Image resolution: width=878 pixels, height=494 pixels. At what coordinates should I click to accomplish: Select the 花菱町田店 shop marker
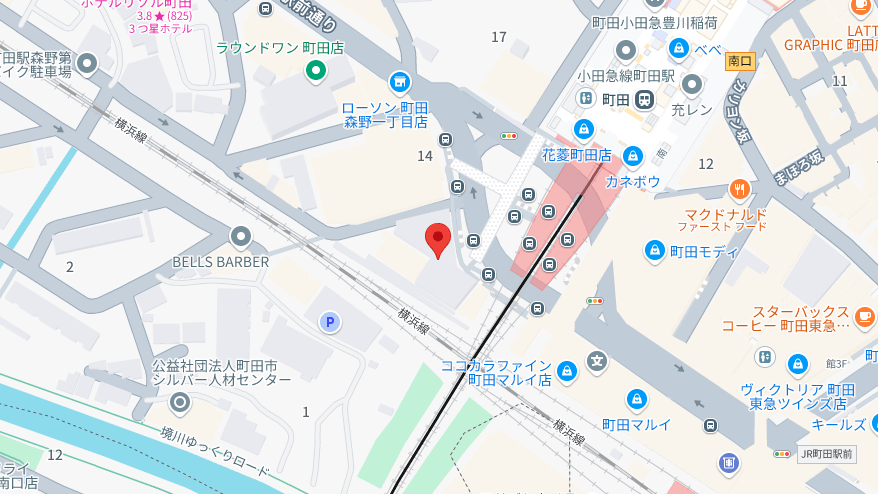tap(583, 129)
